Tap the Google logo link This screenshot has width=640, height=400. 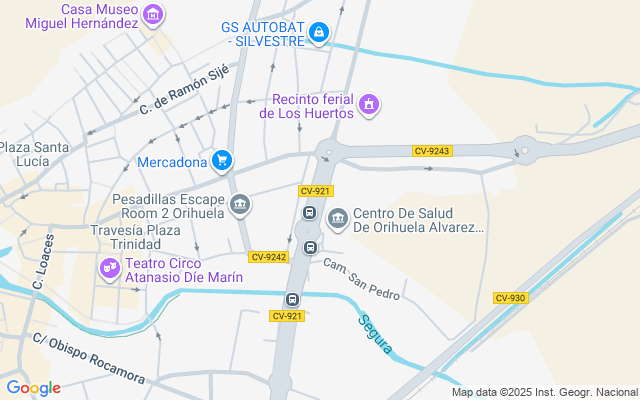(x=33, y=388)
